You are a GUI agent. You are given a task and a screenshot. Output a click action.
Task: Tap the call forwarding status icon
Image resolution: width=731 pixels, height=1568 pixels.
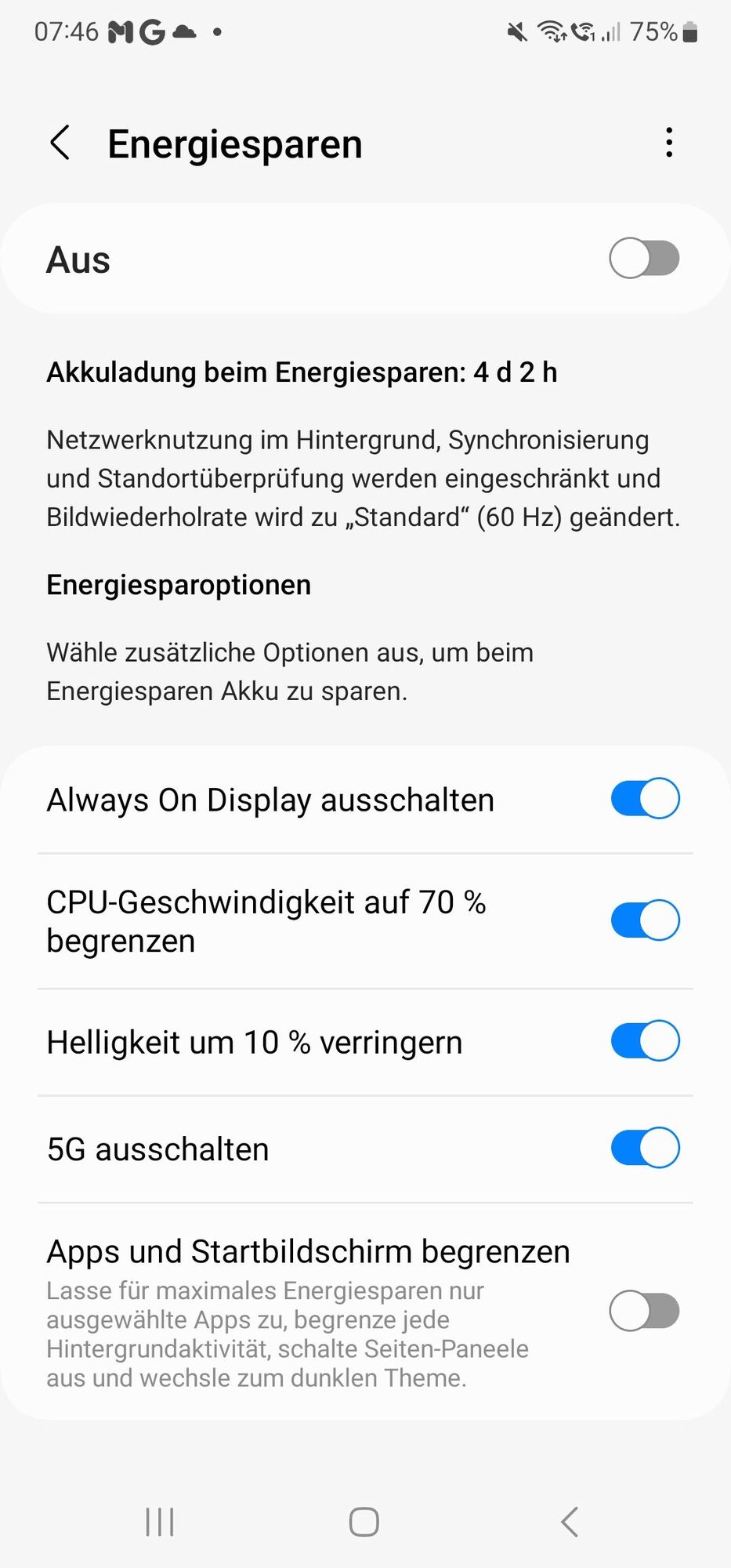pos(584,31)
